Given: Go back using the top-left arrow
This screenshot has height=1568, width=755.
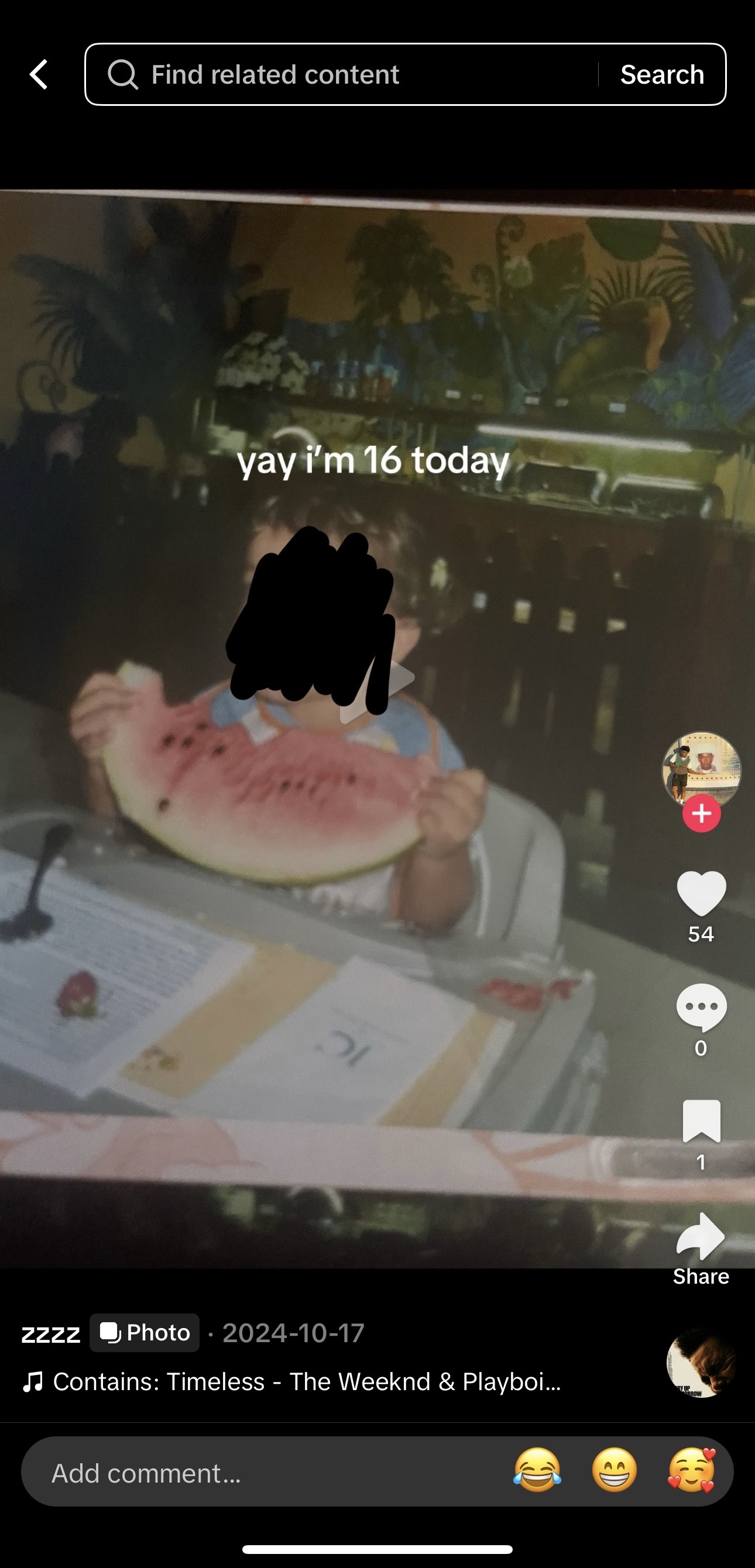Looking at the screenshot, I should point(39,74).
